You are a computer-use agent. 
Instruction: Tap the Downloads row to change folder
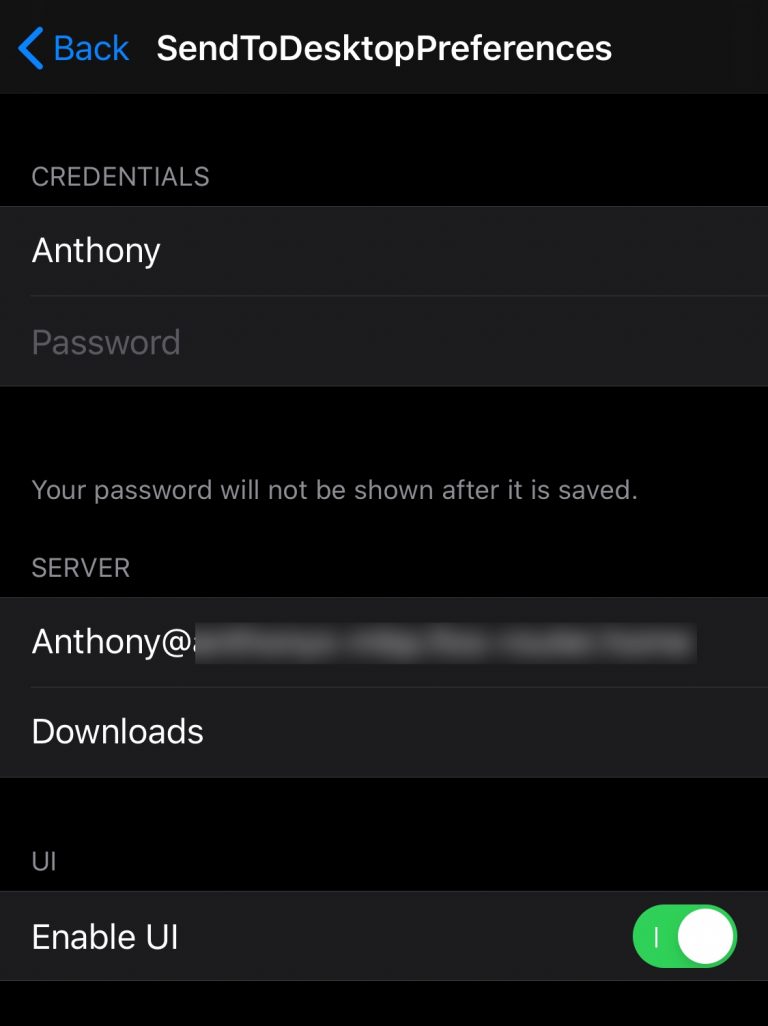click(x=117, y=731)
